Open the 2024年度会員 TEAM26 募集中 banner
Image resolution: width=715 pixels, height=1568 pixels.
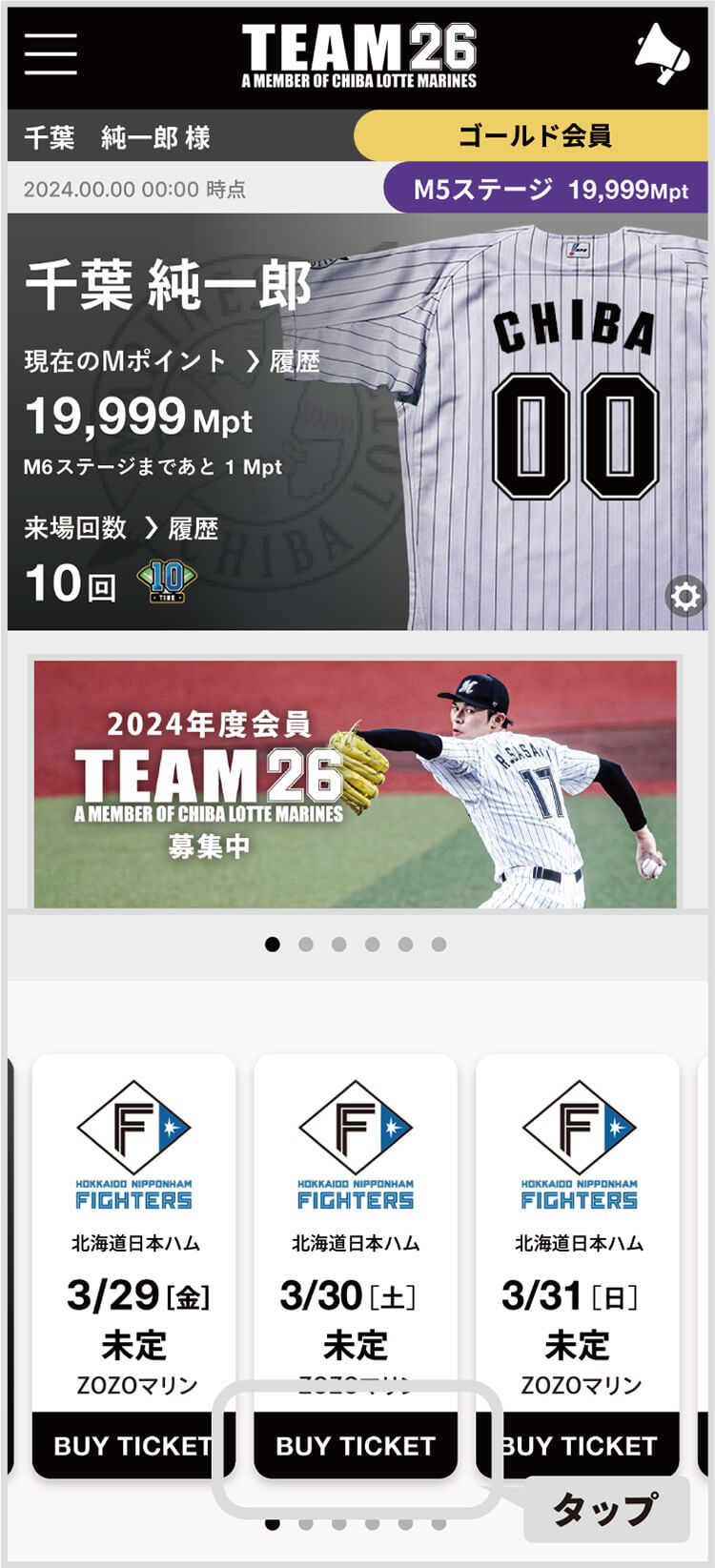355,784
